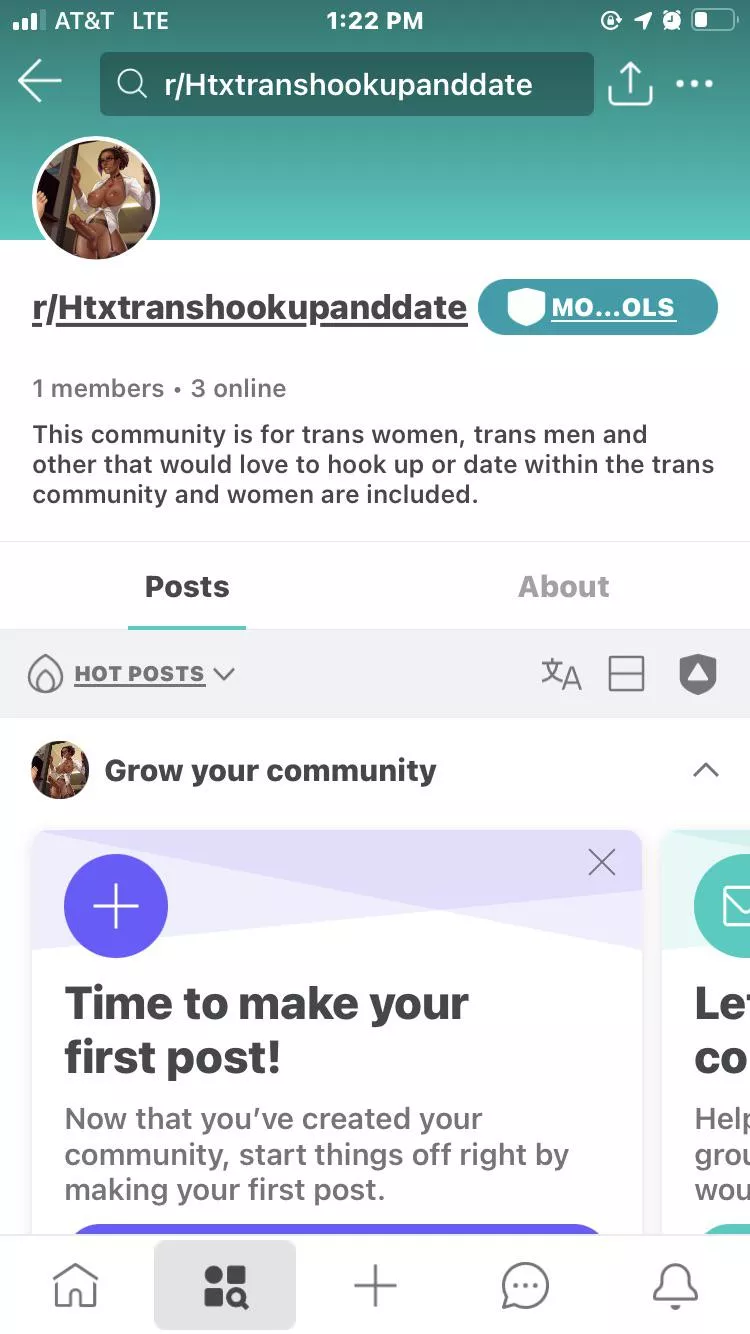Collapse the Grow your community section

coord(705,770)
